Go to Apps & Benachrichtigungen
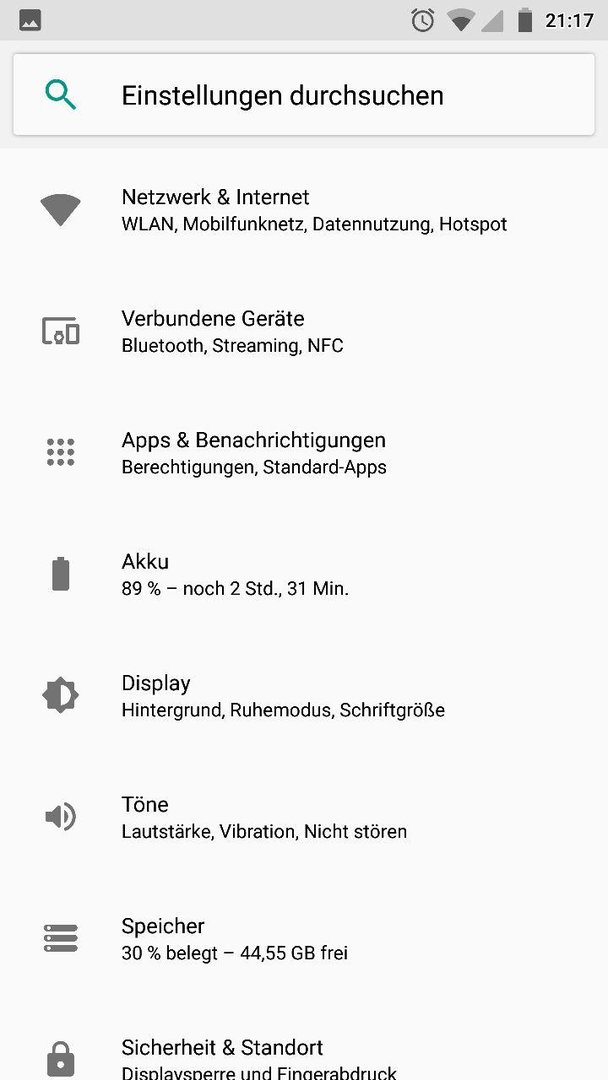The width and height of the screenshot is (608, 1080). coord(304,453)
